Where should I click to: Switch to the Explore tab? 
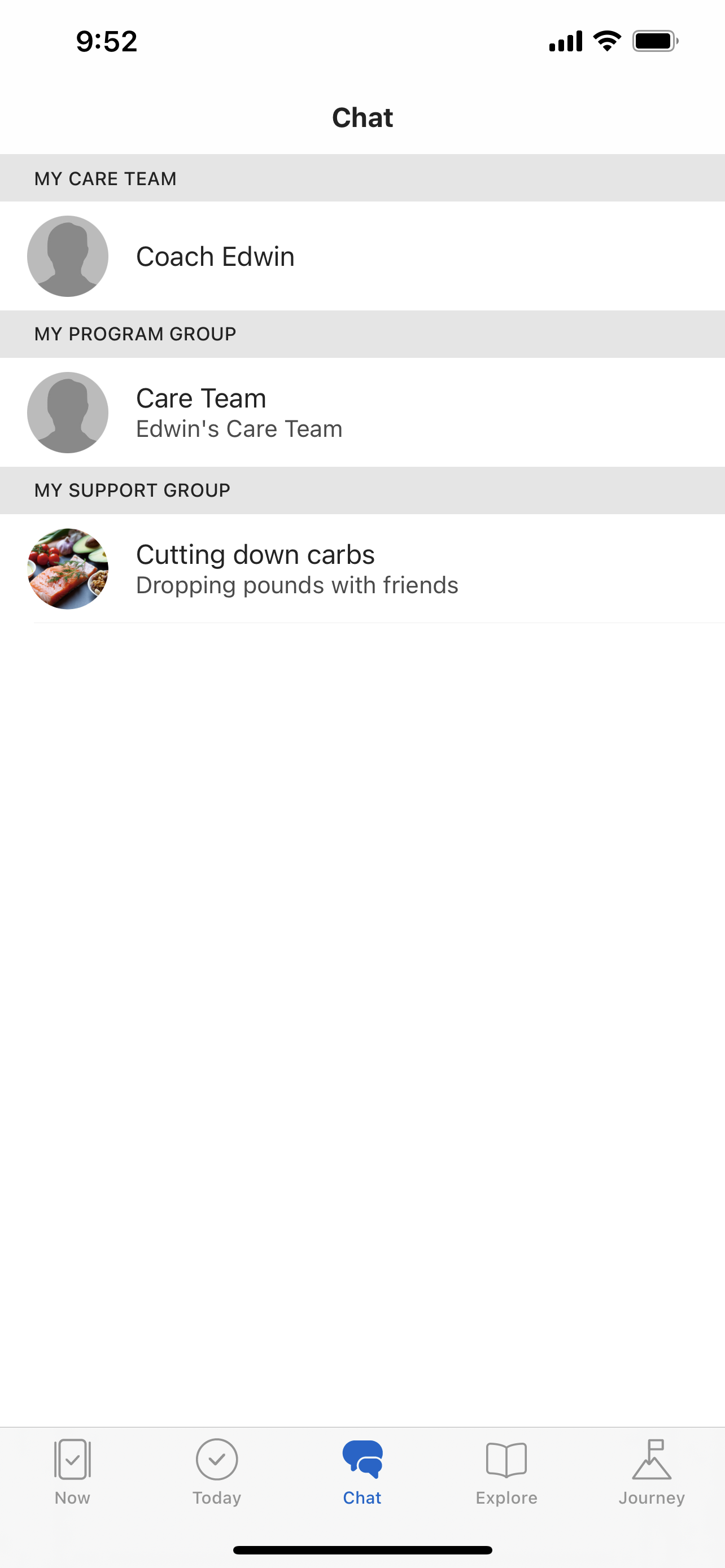click(x=506, y=1471)
